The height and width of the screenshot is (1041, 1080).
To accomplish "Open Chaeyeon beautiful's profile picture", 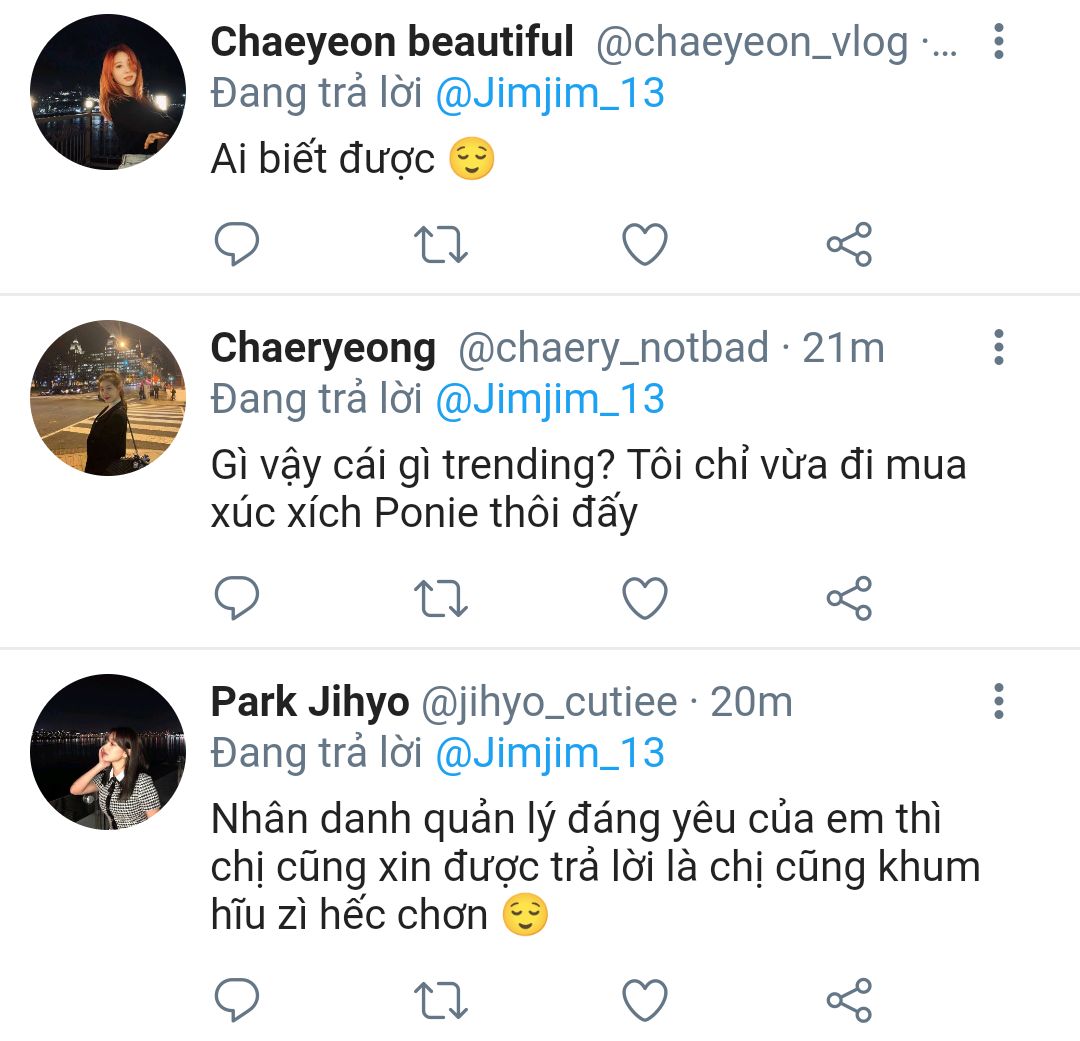I will 108,92.
